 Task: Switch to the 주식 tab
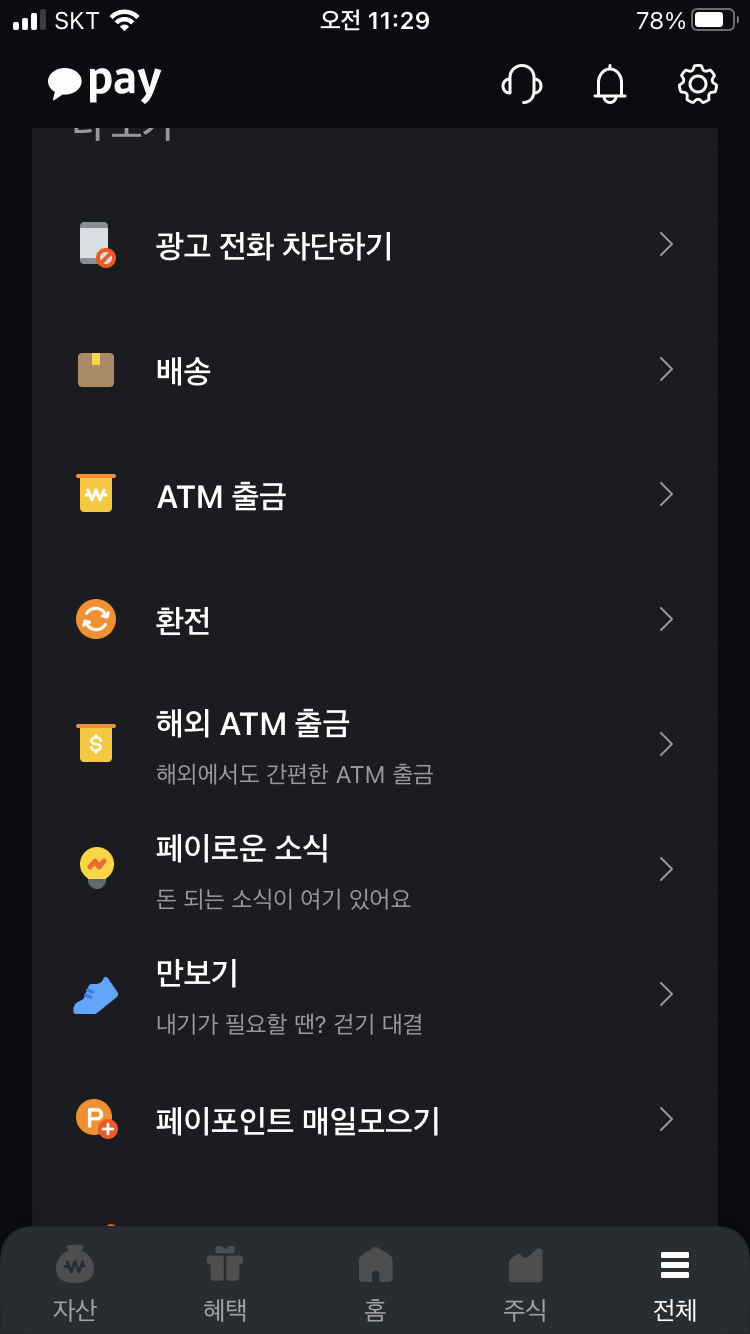[x=525, y=1283]
